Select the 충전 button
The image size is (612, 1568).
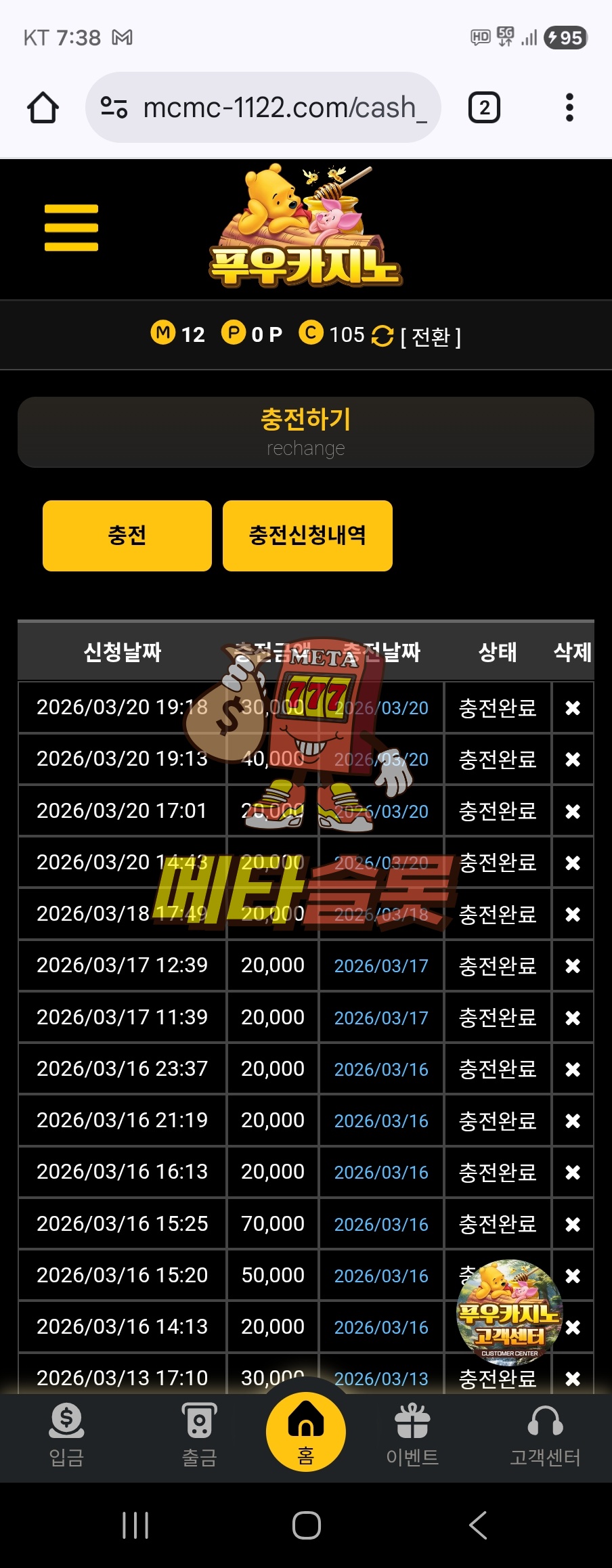(127, 536)
